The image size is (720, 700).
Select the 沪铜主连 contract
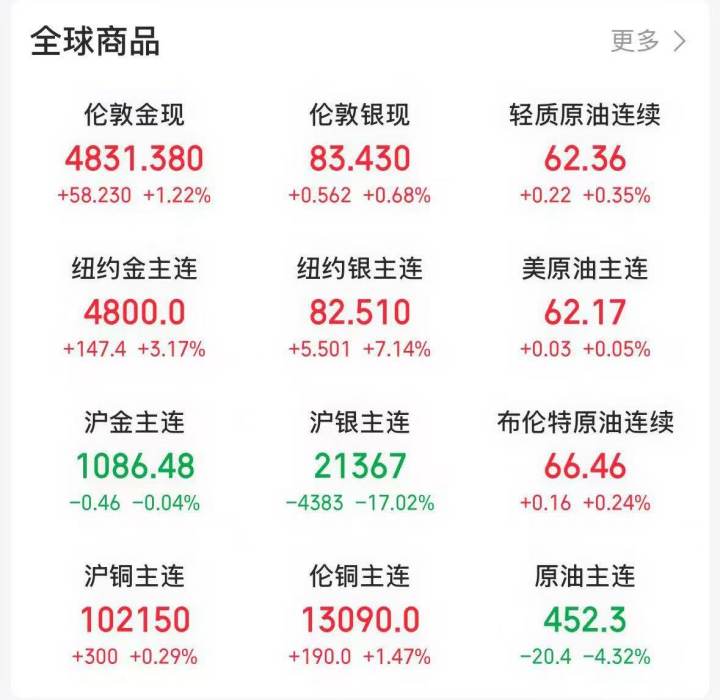click(135, 619)
